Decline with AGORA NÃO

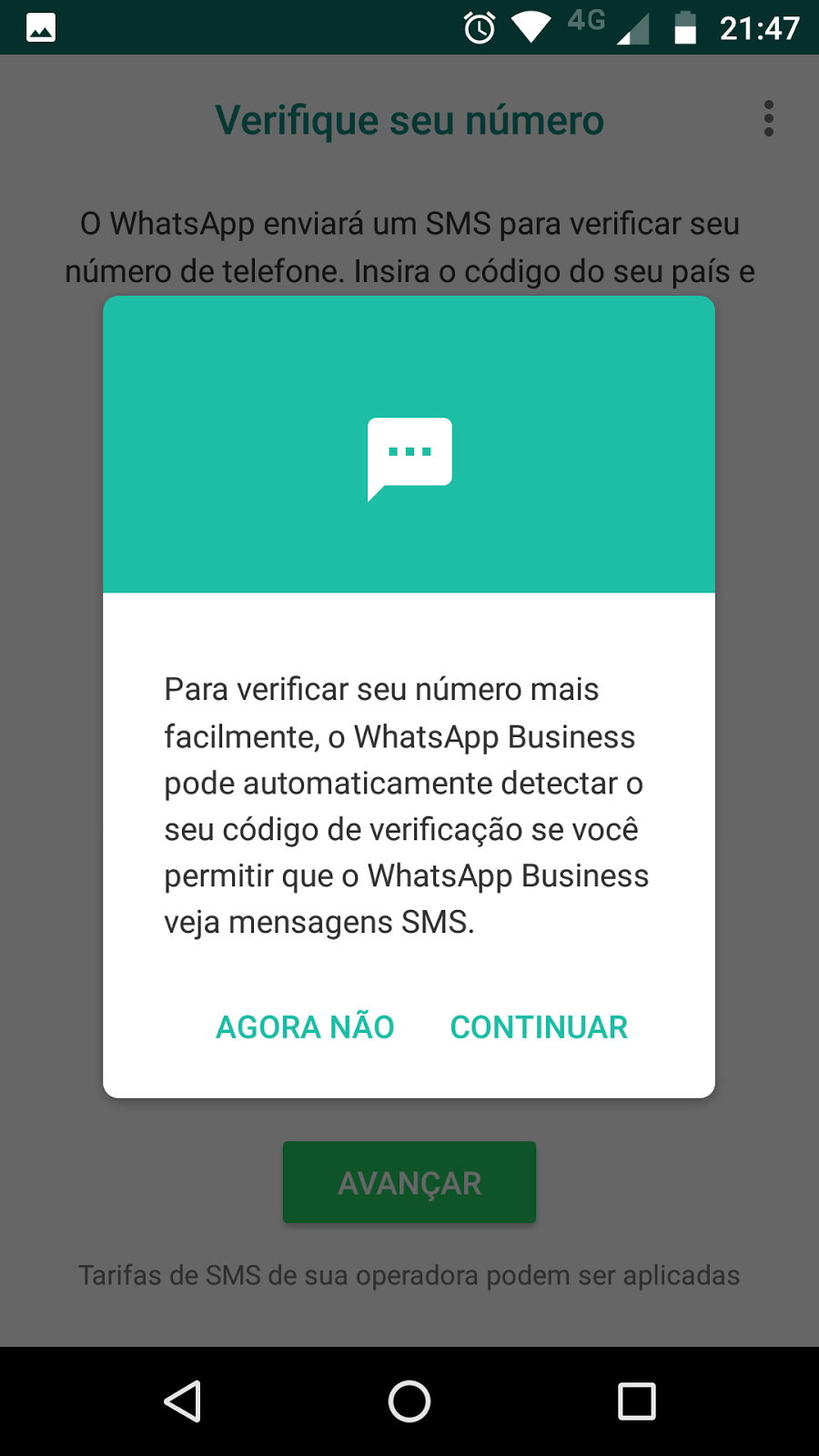tap(305, 1027)
